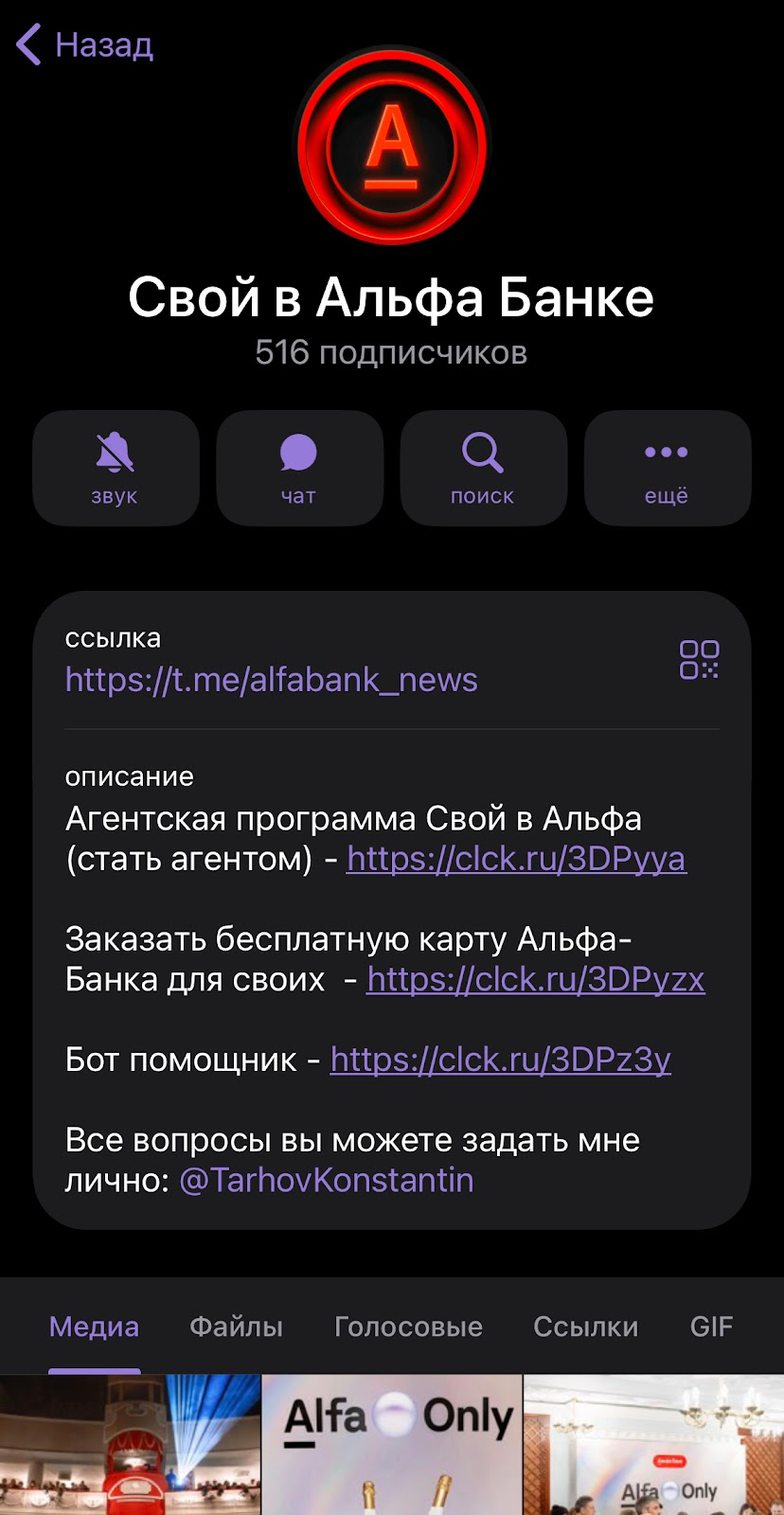
Task: Search the channel with the поиск button
Action: [483, 468]
